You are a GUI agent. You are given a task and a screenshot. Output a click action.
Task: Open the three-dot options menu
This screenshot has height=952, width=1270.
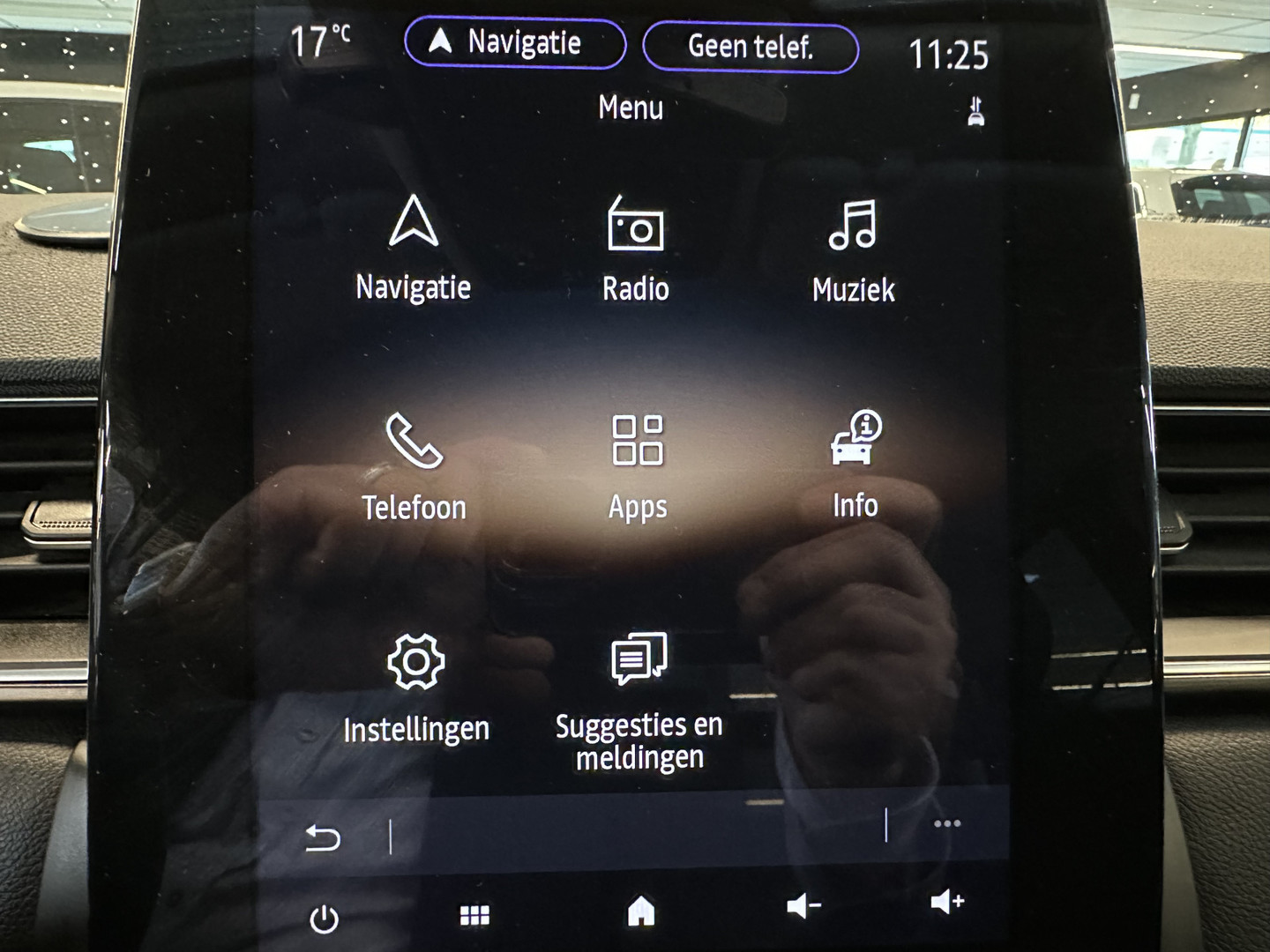click(x=946, y=824)
